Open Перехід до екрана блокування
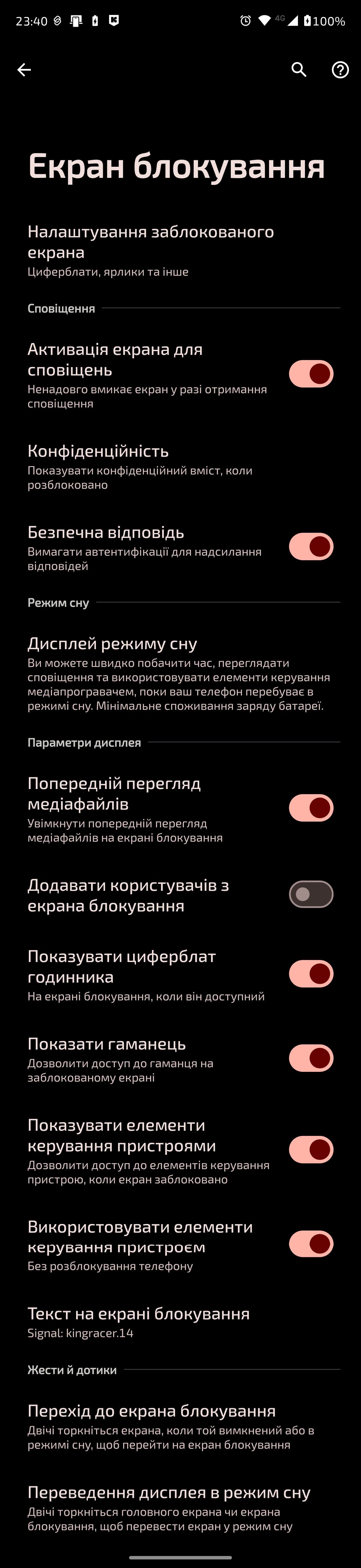The height and width of the screenshot is (1568, 361). [x=170, y=1426]
